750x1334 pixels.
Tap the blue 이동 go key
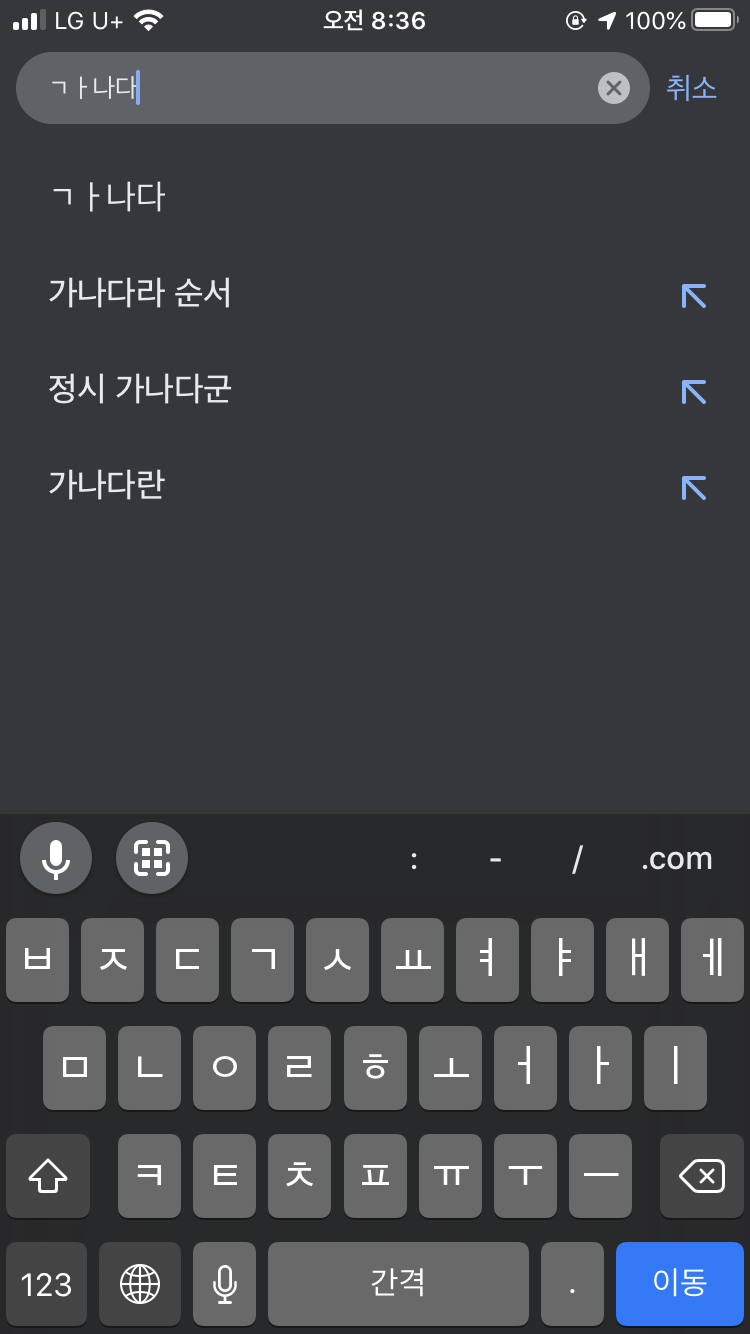[x=680, y=1283]
